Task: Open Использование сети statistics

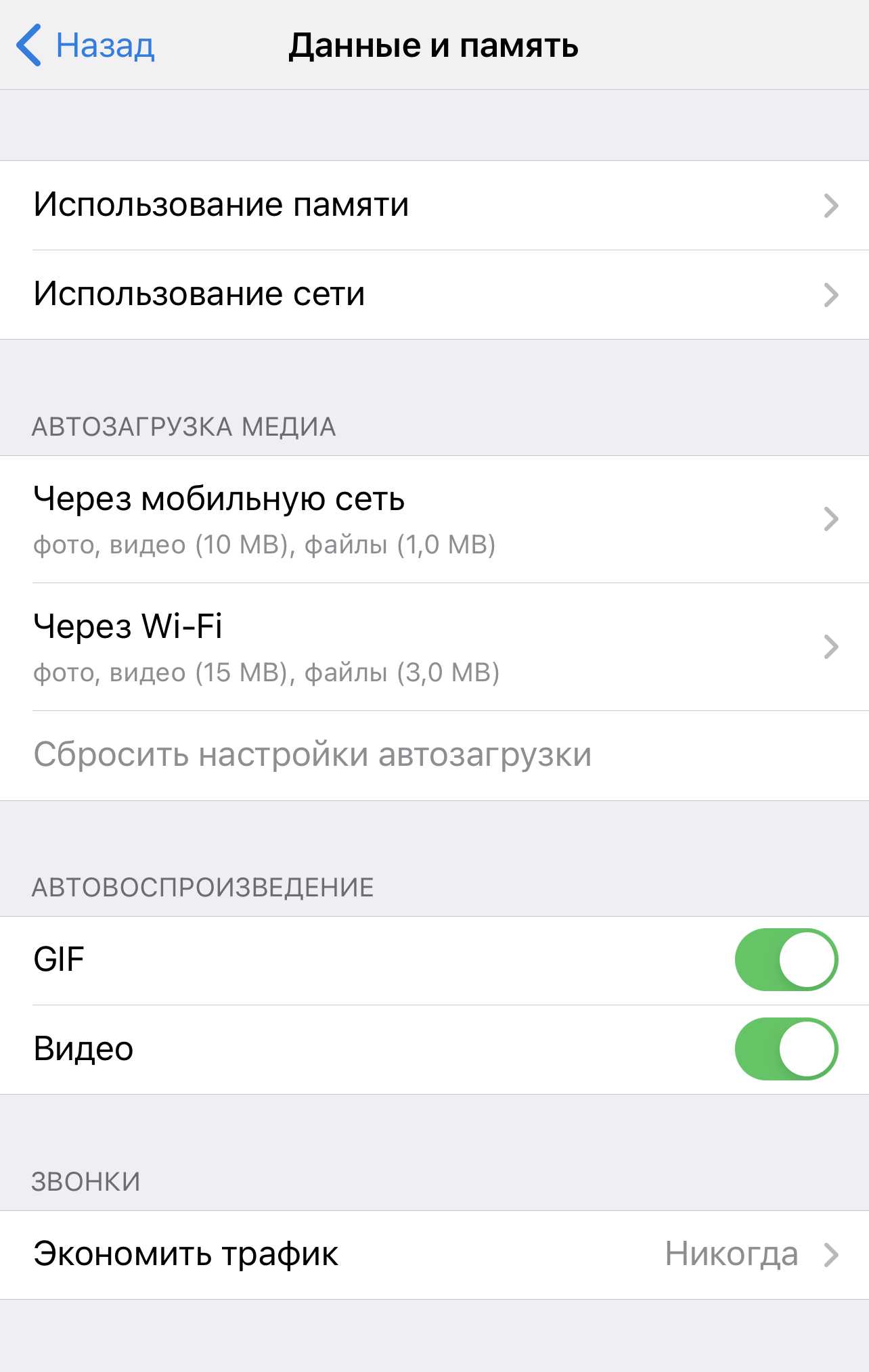Action: click(433, 294)
